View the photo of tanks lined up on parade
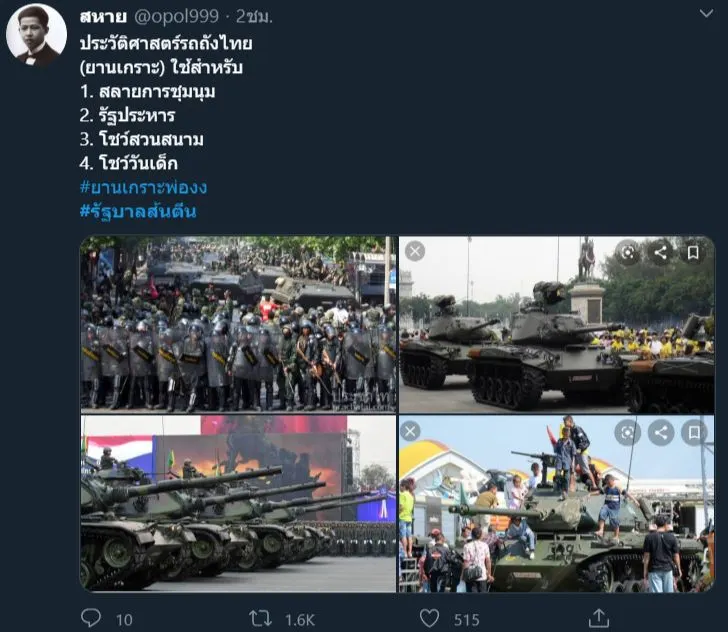 (x=238, y=504)
